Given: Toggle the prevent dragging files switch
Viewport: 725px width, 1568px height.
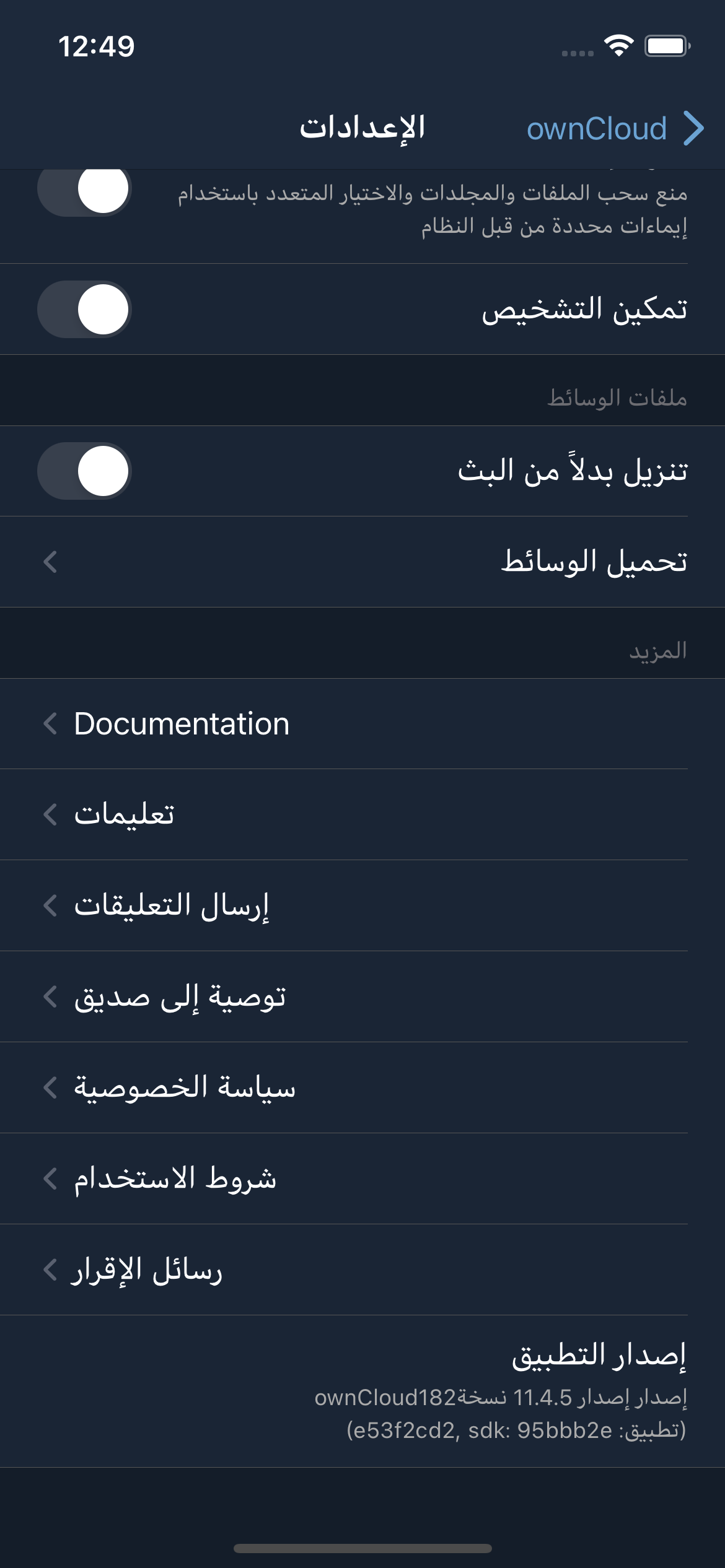Looking at the screenshot, I should coord(84,188).
